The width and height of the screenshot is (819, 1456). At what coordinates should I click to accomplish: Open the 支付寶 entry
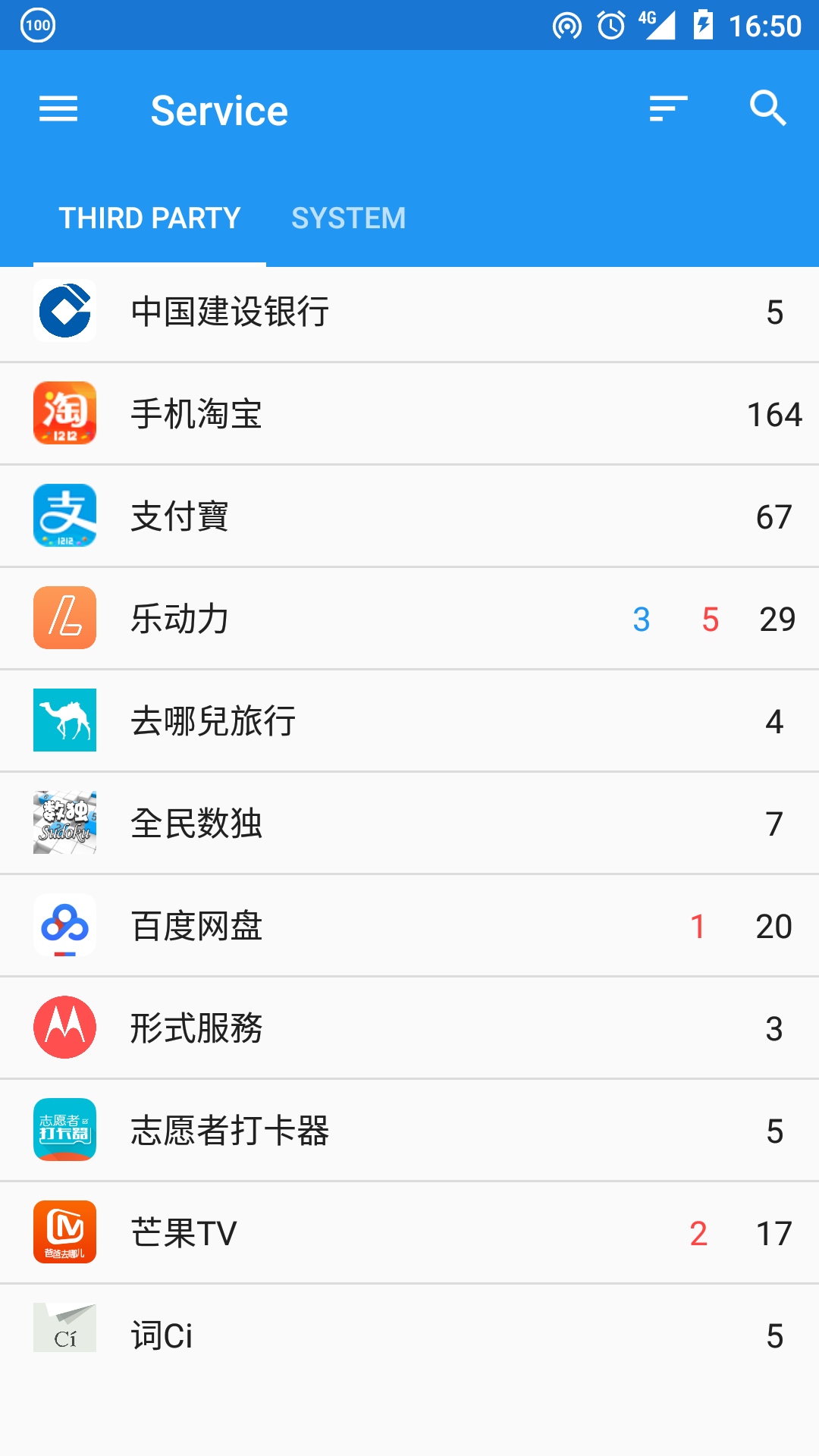tap(409, 516)
